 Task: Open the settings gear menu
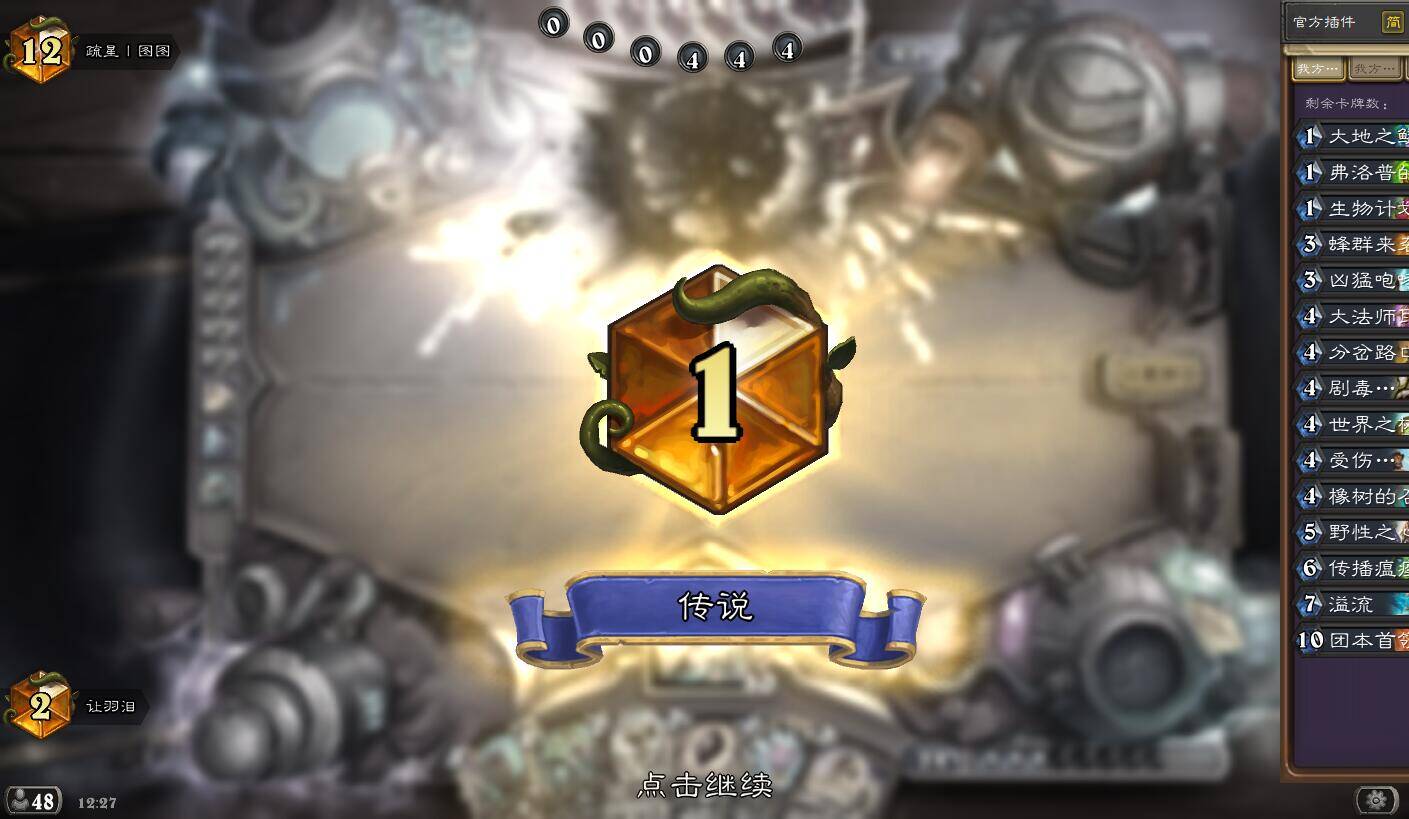point(1375,800)
